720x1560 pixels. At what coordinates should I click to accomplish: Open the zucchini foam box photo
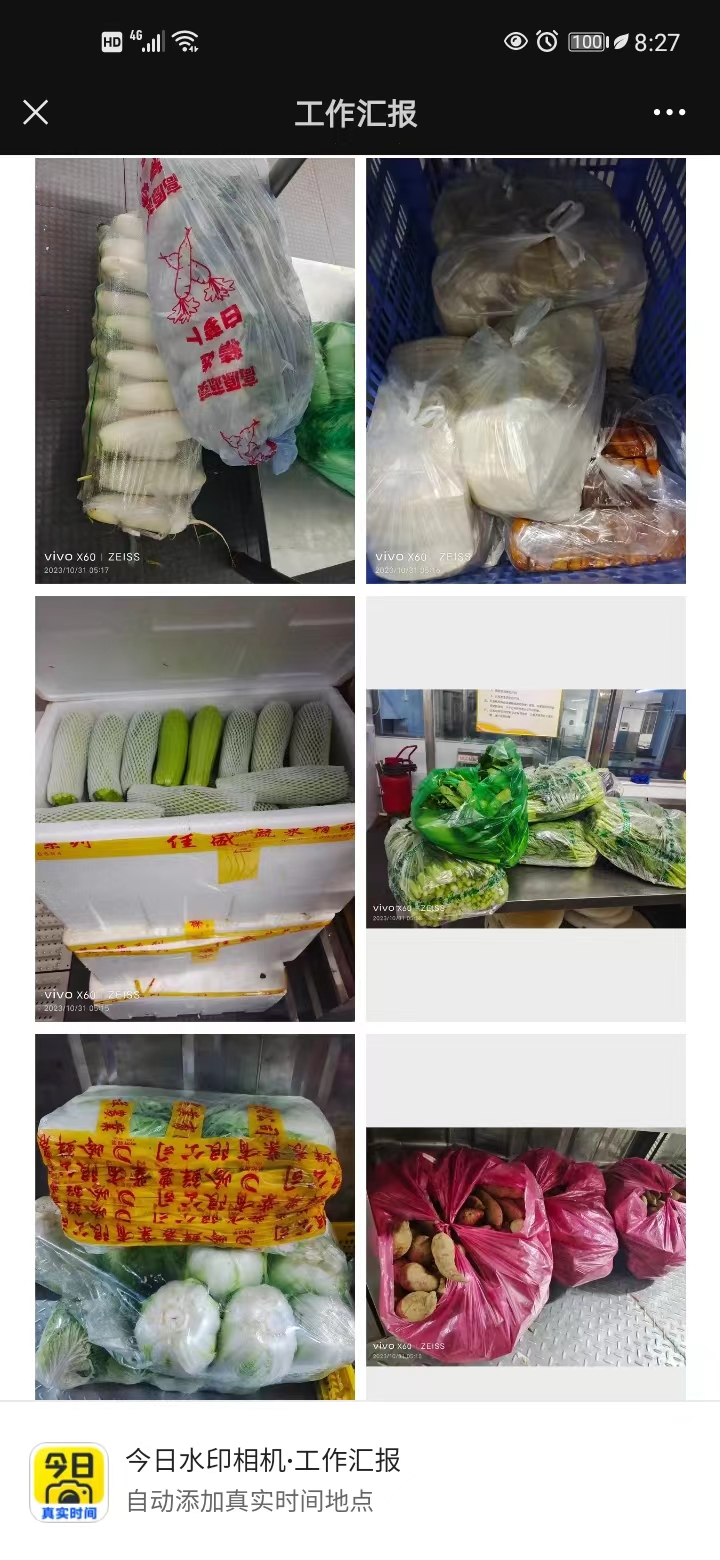pyautogui.click(x=195, y=808)
